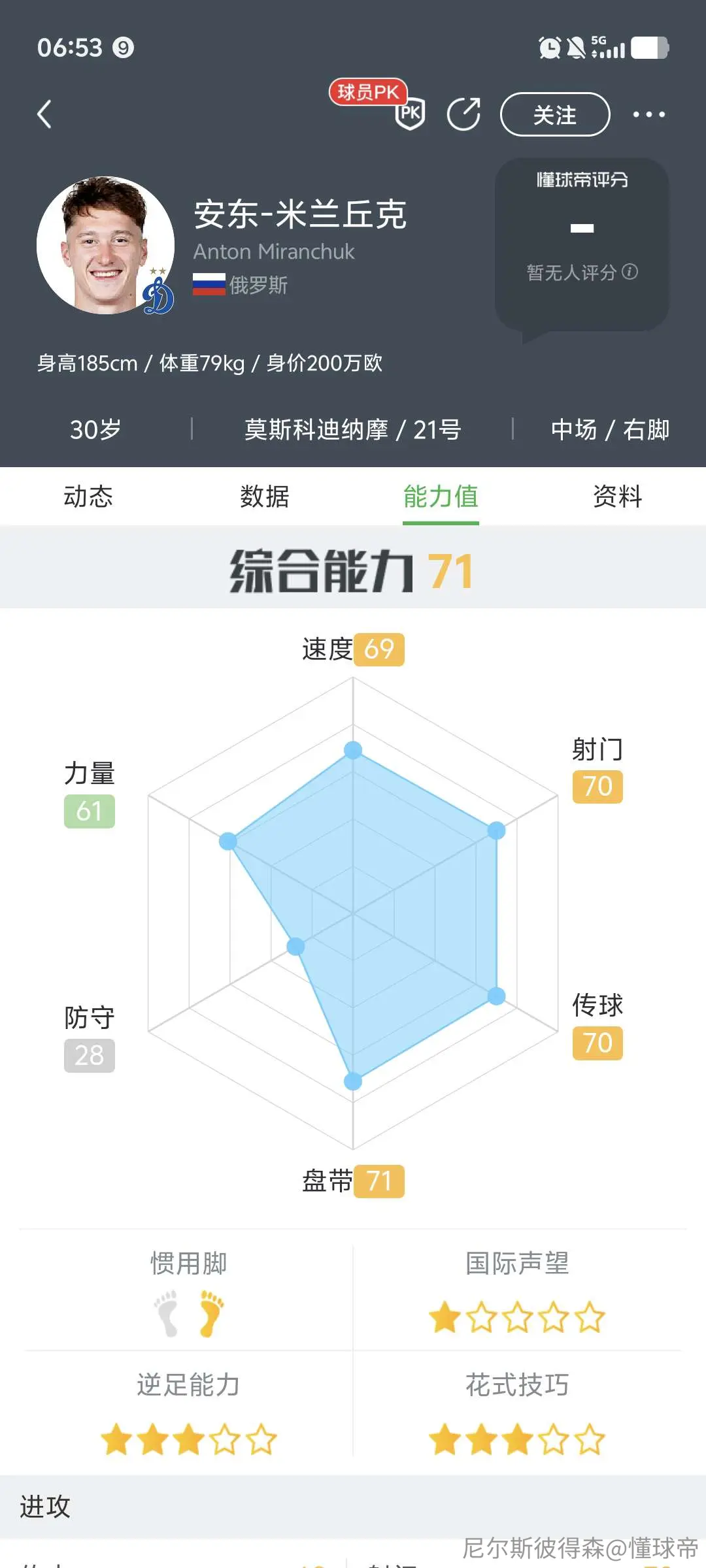Viewport: 706px width, 1568px height.
Task: Open the three-dot overflow menu
Action: [648, 114]
